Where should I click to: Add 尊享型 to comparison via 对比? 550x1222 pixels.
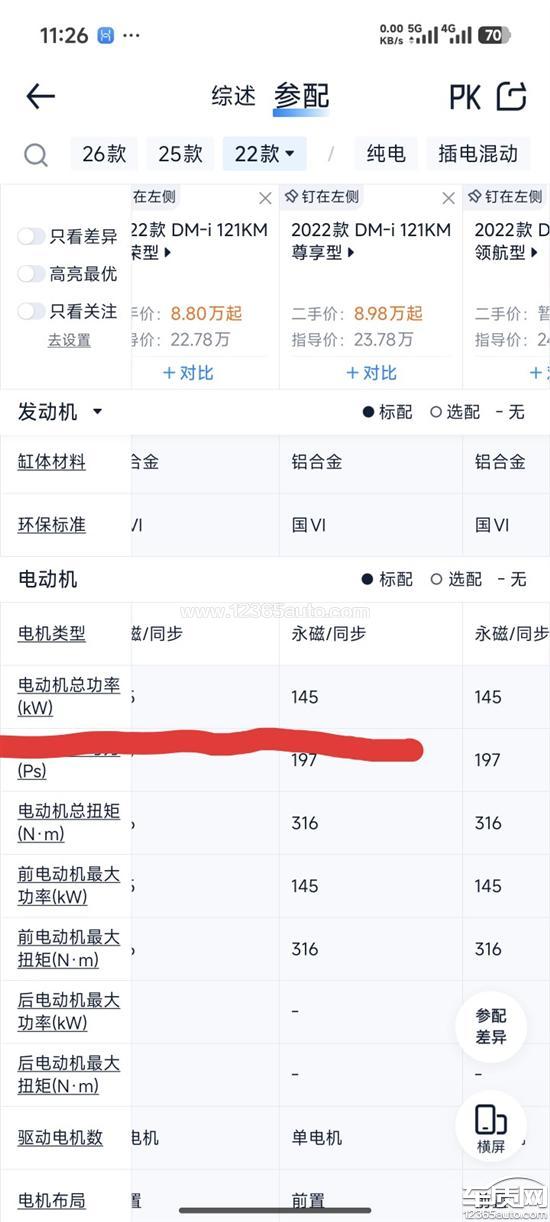371,373
